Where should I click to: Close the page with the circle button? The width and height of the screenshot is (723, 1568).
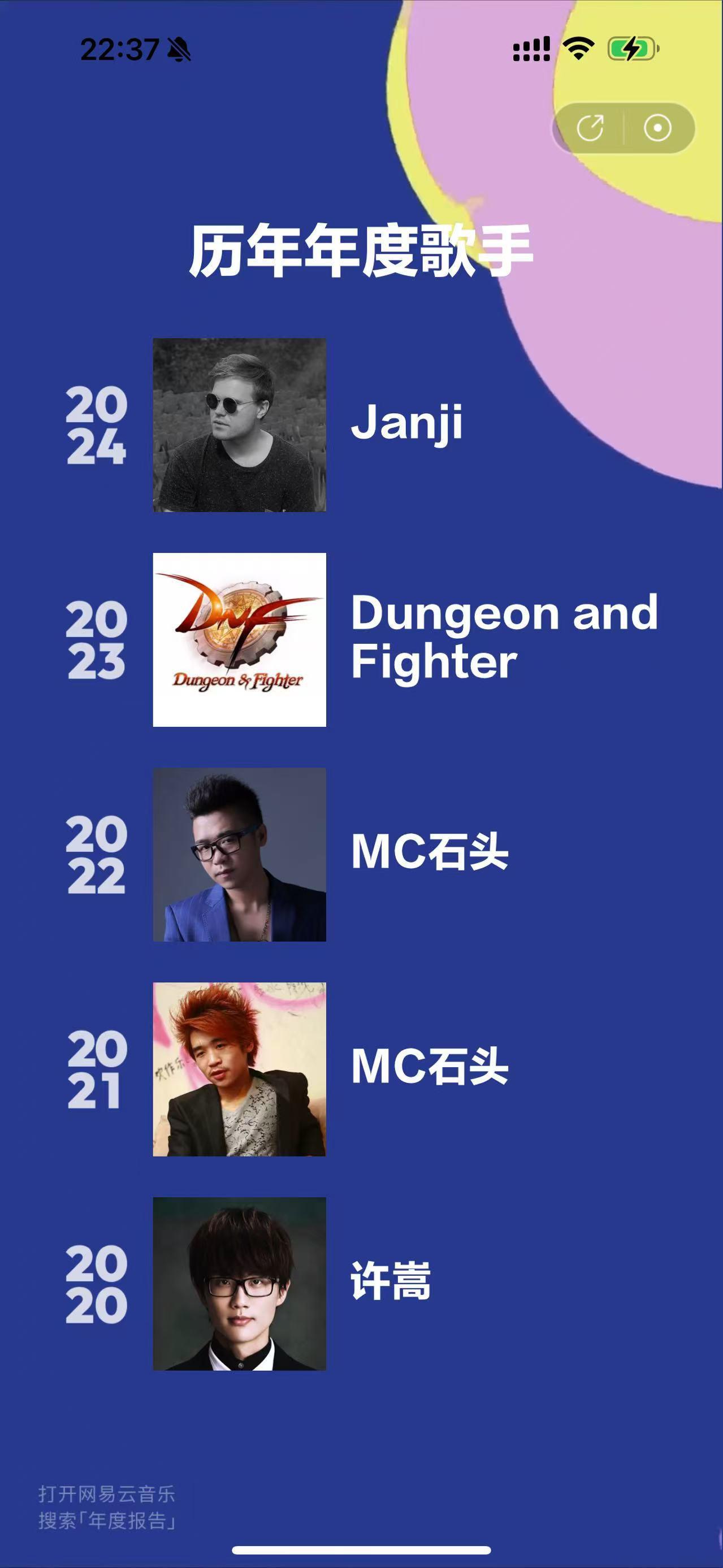pyautogui.click(x=657, y=128)
